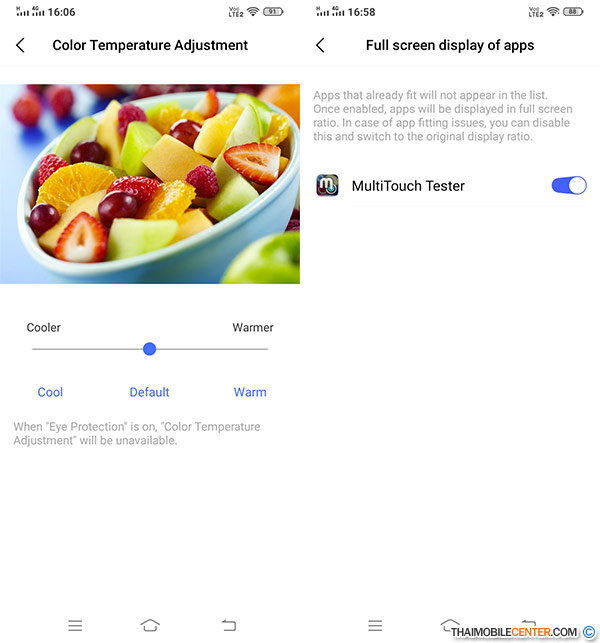This screenshot has height=643, width=600.
Task: Select the Cool color preset
Action: (x=50, y=392)
